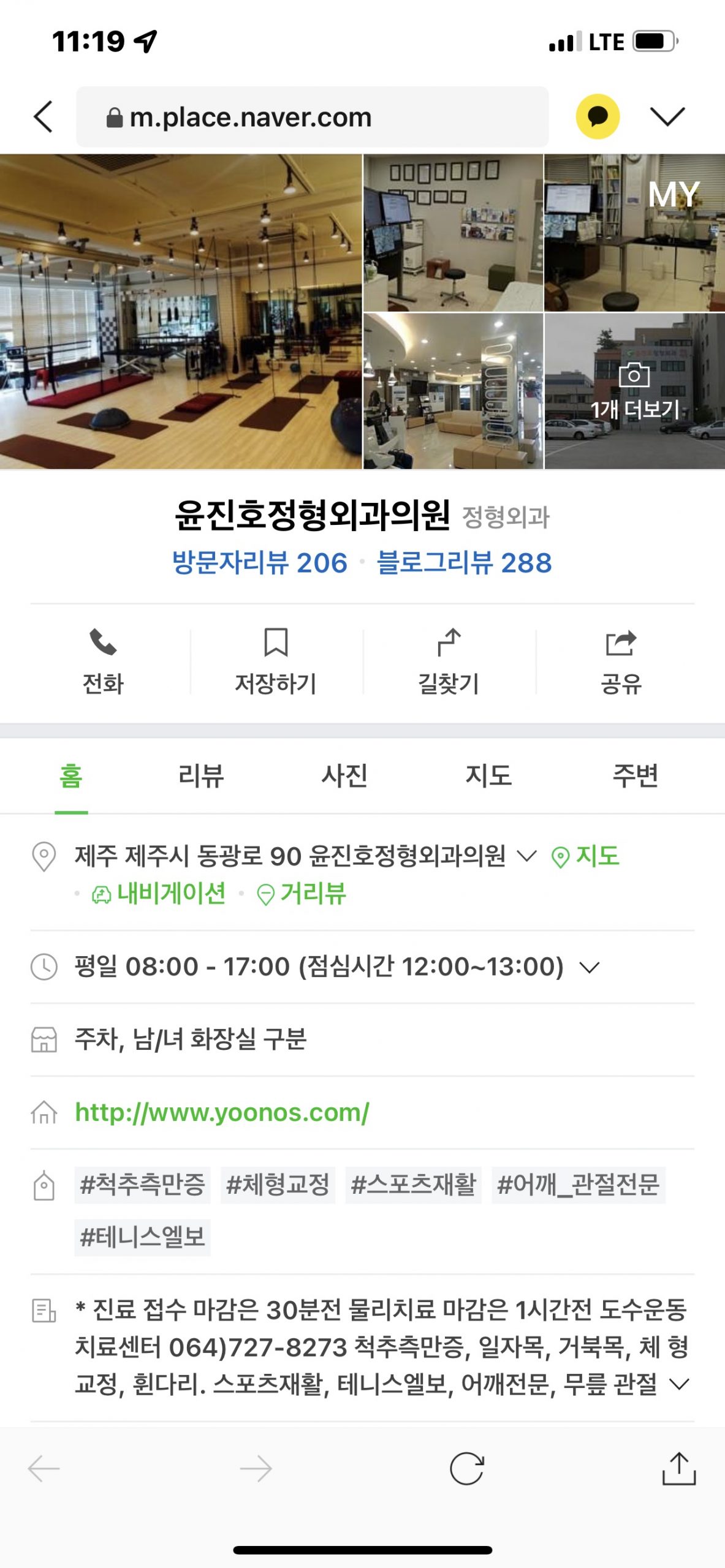Switch to the 주변 tab

coord(635,776)
